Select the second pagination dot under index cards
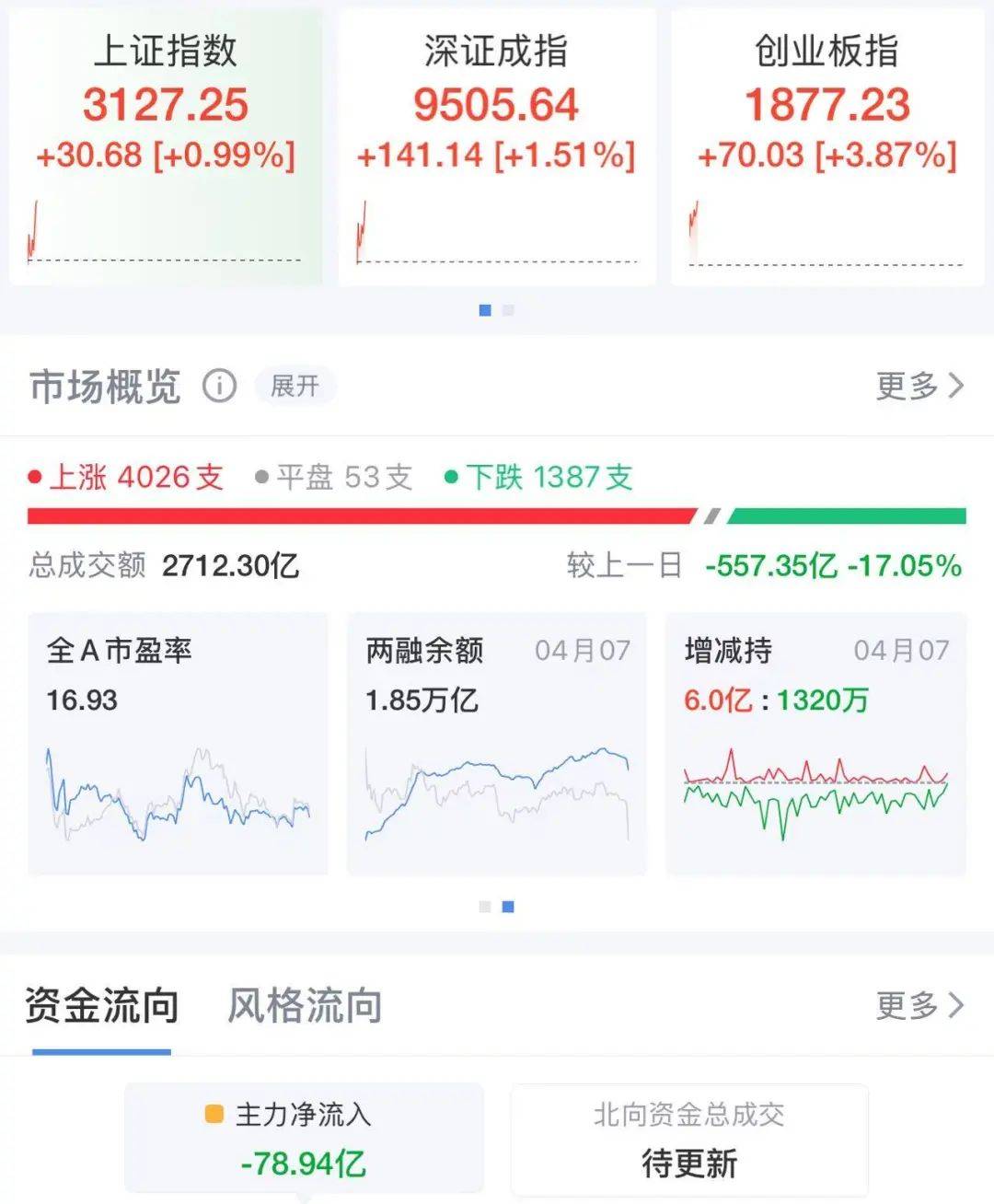The width and height of the screenshot is (994, 1204). coord(508,311)
